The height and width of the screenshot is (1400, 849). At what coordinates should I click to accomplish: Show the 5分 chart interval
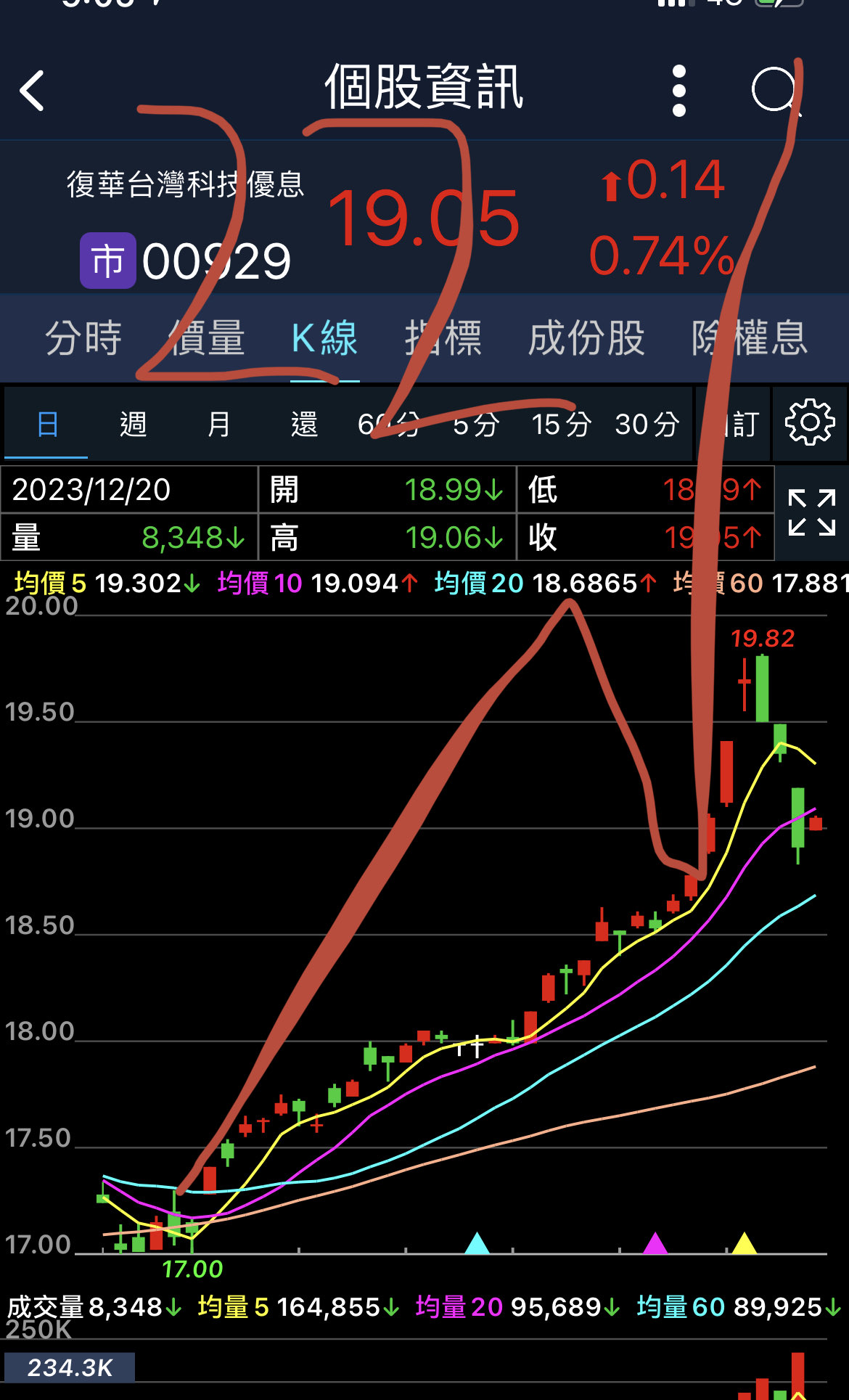click(475, 424)
